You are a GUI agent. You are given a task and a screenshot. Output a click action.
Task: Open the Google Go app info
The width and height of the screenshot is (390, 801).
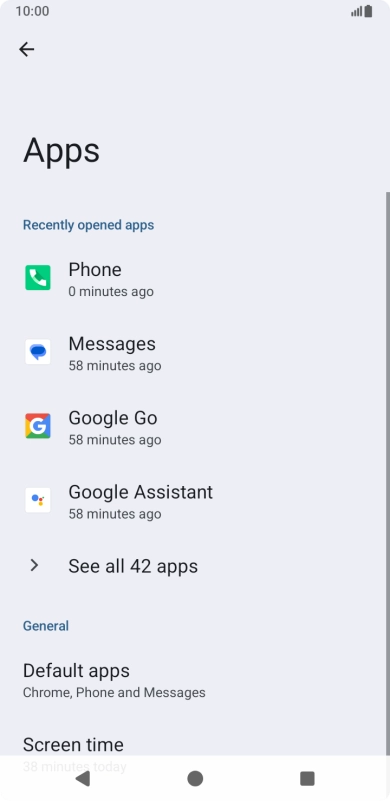[195, 427]
